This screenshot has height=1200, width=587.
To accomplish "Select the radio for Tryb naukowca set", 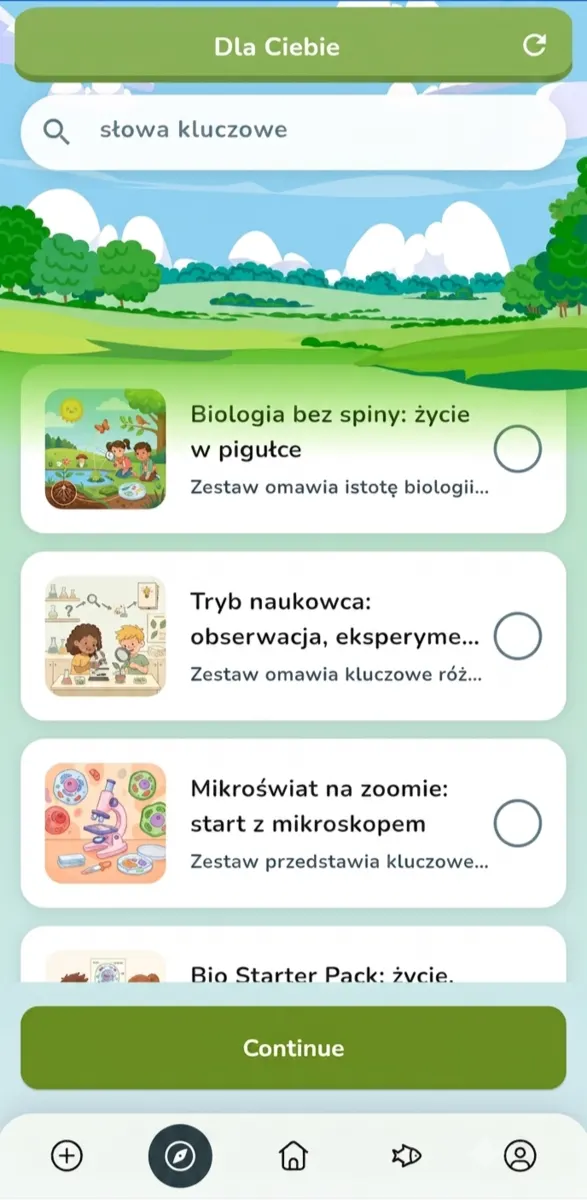I will click(518, 636).
